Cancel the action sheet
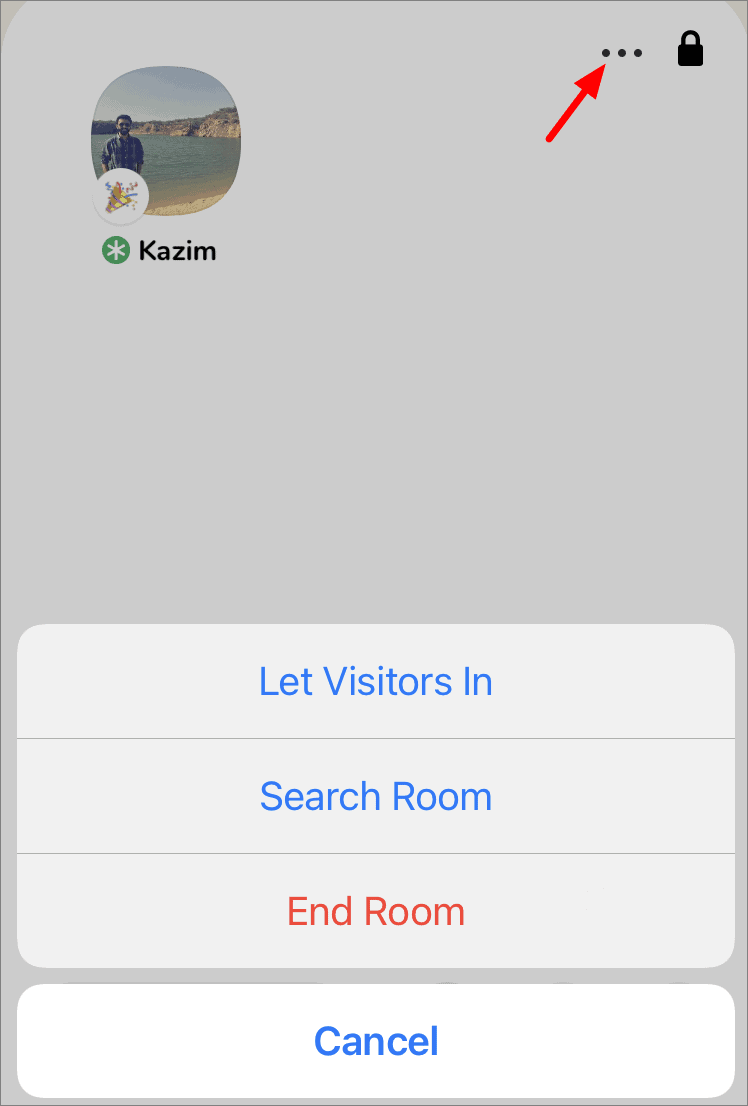The width and height of the screenshot is (748, 1106). [375, 1041]
